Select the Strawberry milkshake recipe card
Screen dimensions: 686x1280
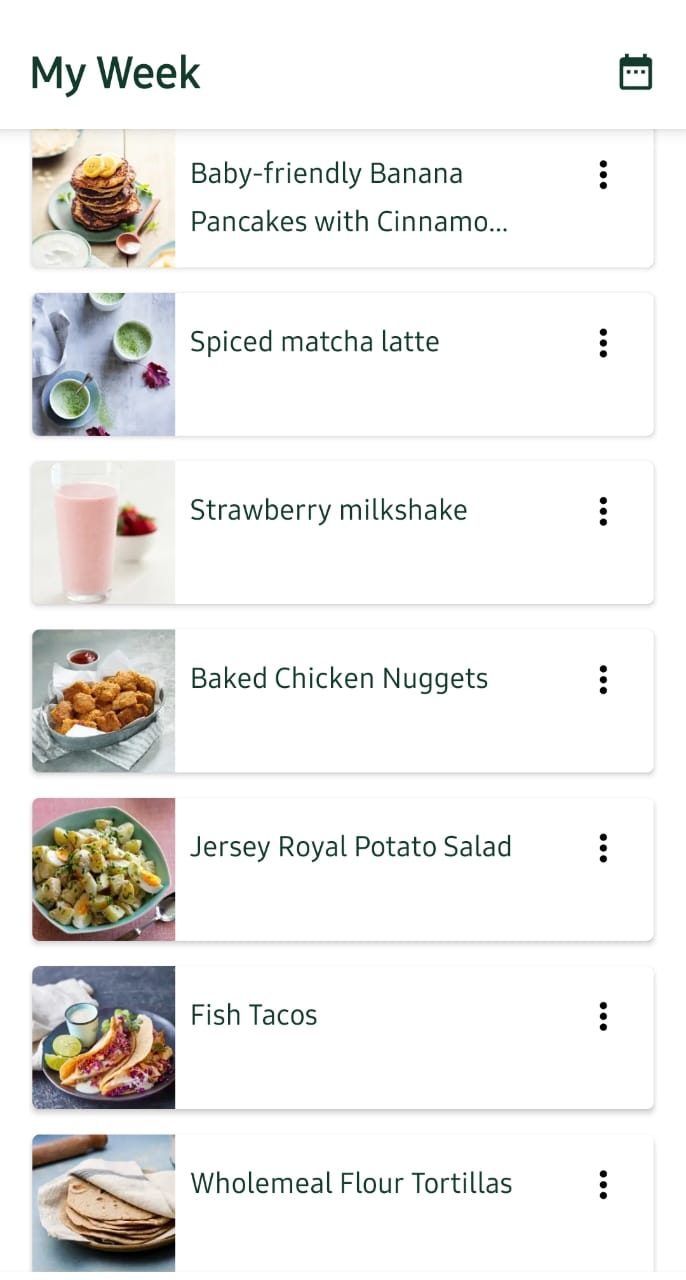pyautogui.click(x=329, y=511)
